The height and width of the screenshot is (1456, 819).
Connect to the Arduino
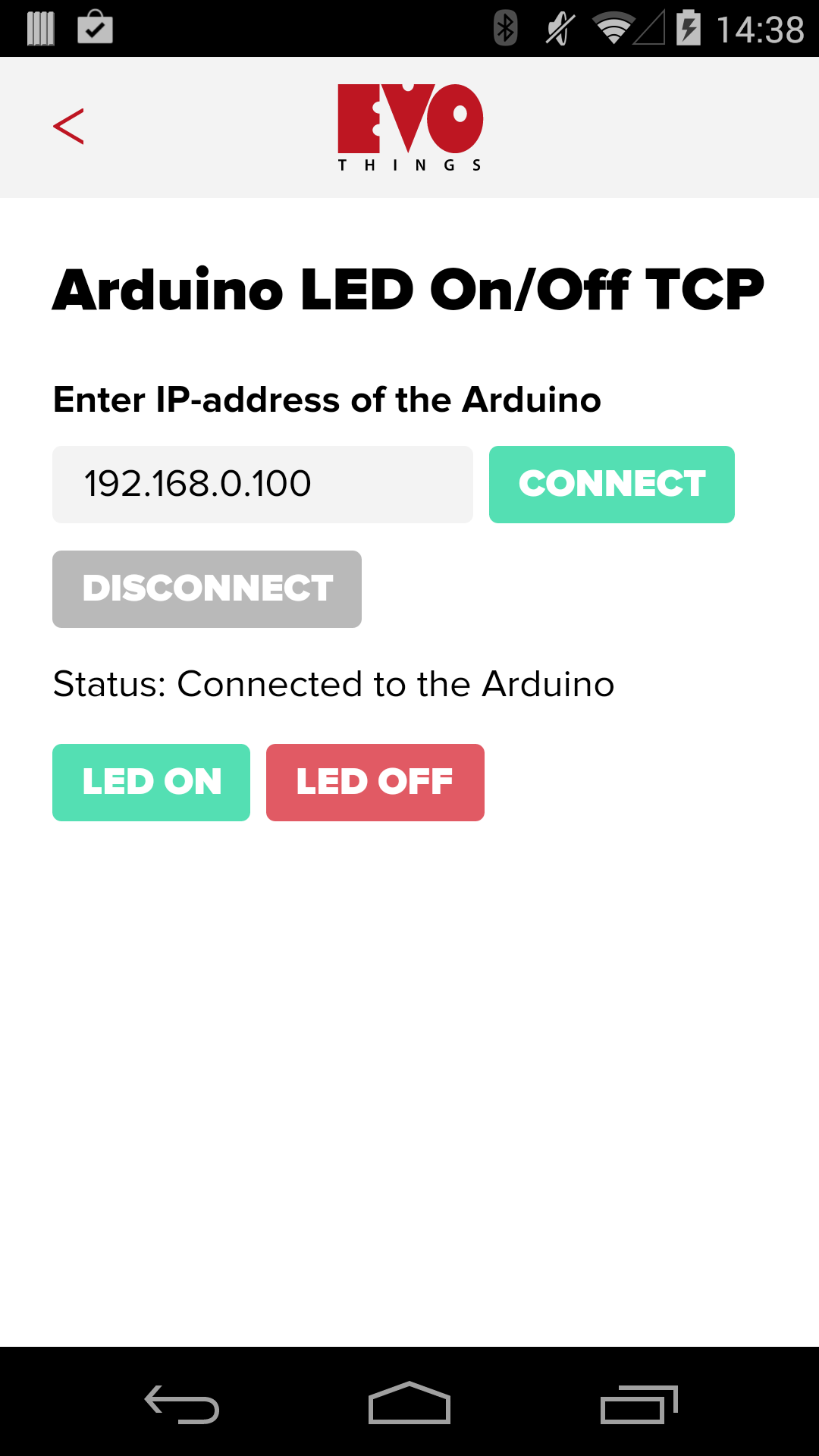[x=612, y=484]
